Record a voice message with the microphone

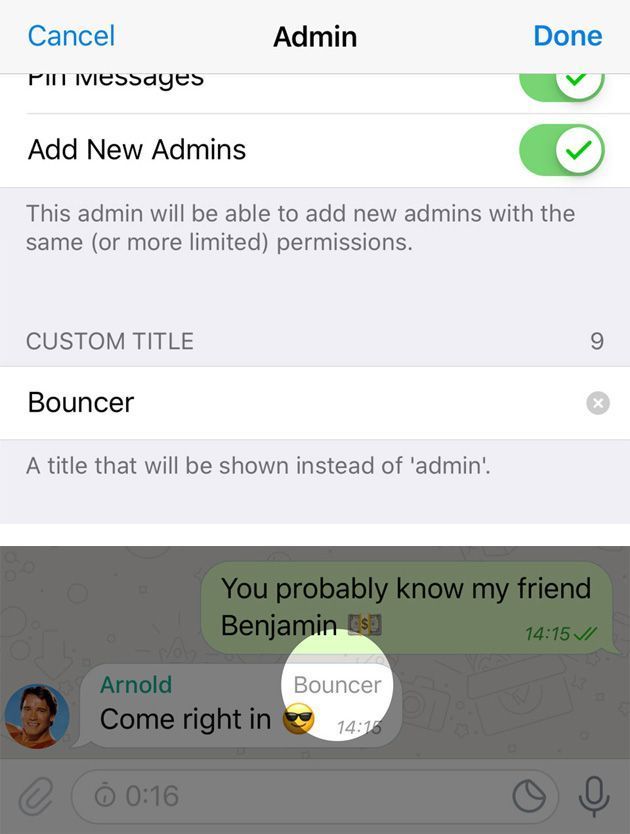tap(594, 796)
